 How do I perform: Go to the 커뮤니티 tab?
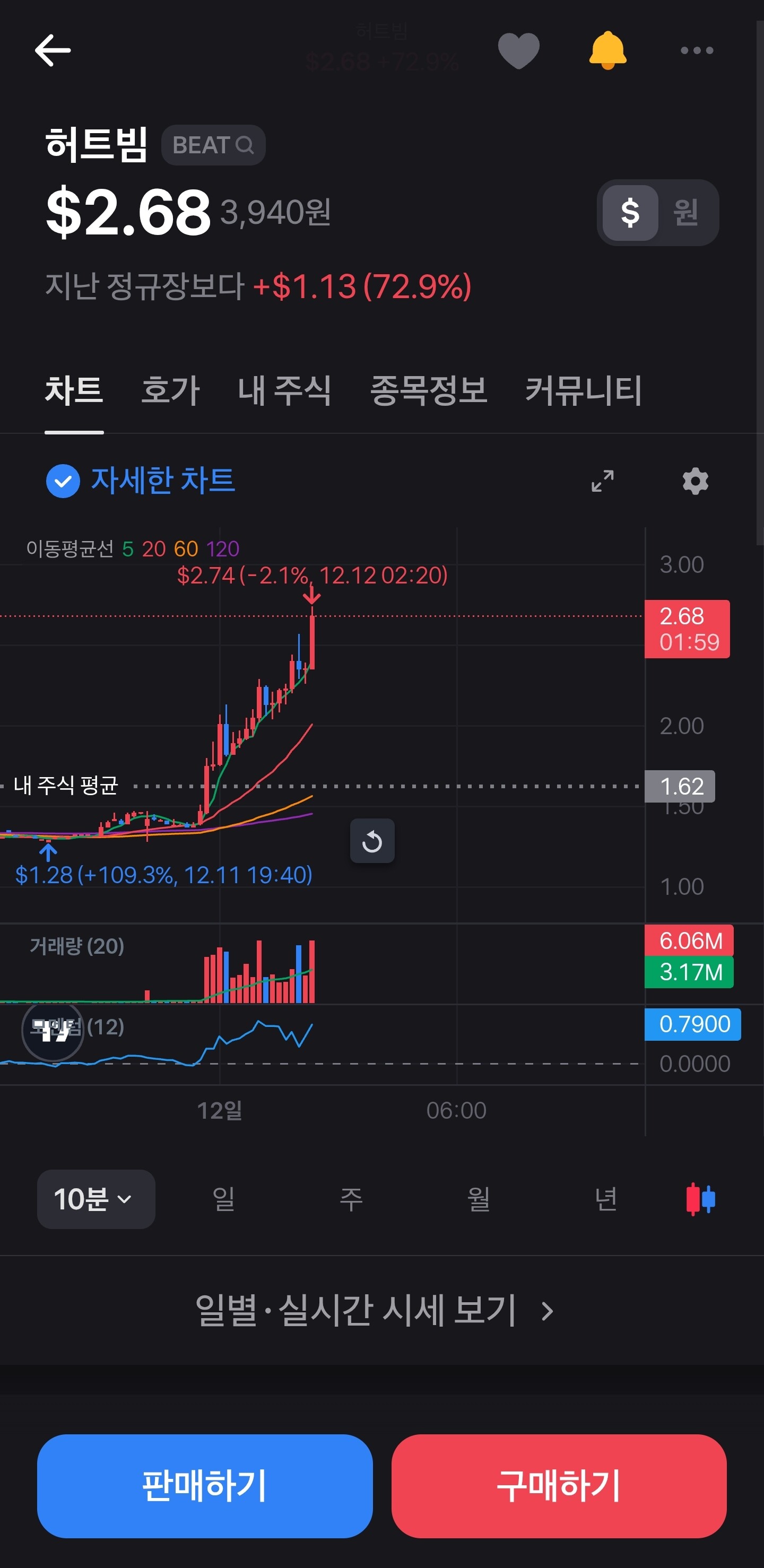(583, 390)
